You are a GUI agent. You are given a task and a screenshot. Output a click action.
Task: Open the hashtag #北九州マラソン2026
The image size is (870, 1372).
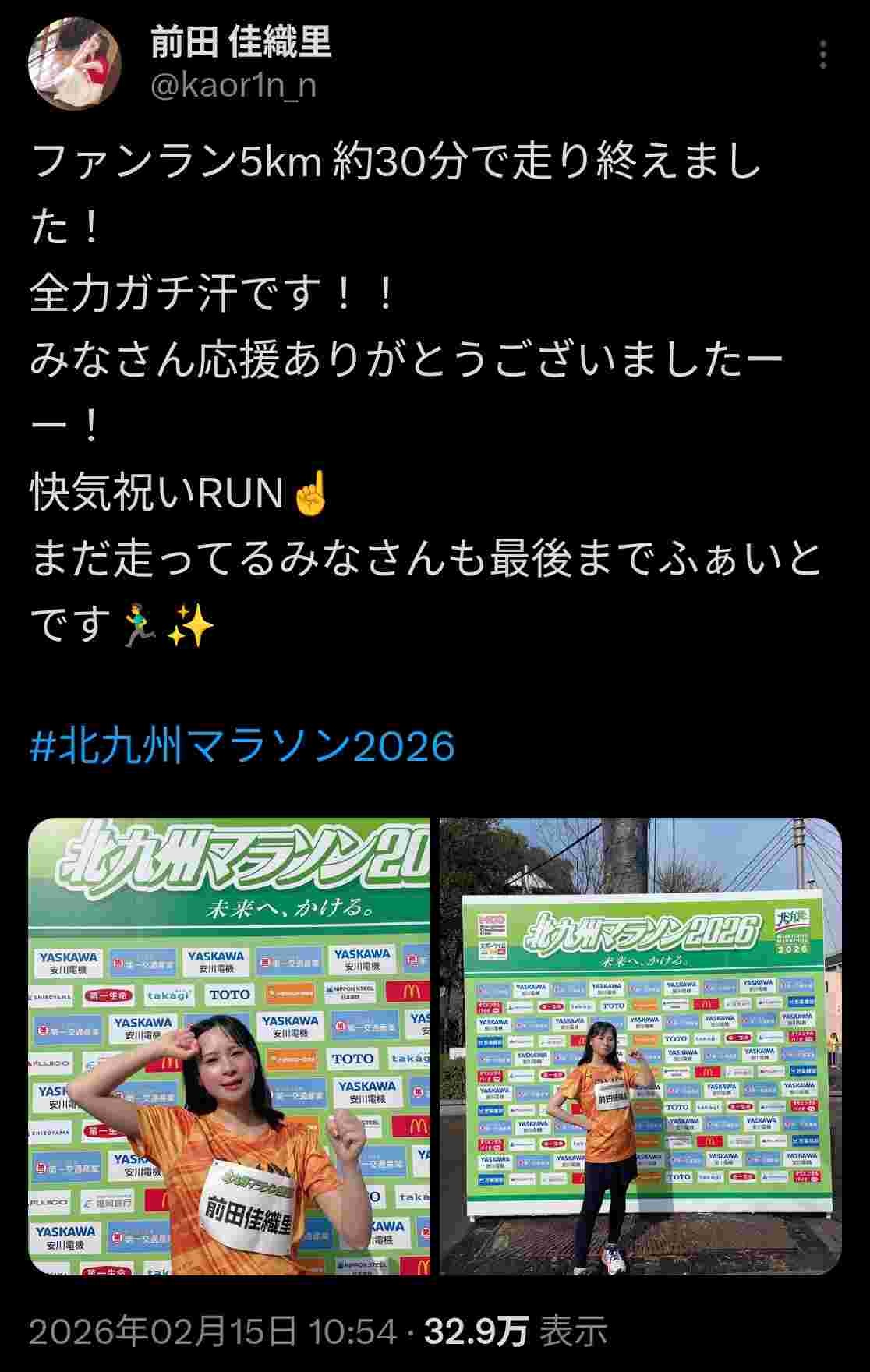point(242,745)
